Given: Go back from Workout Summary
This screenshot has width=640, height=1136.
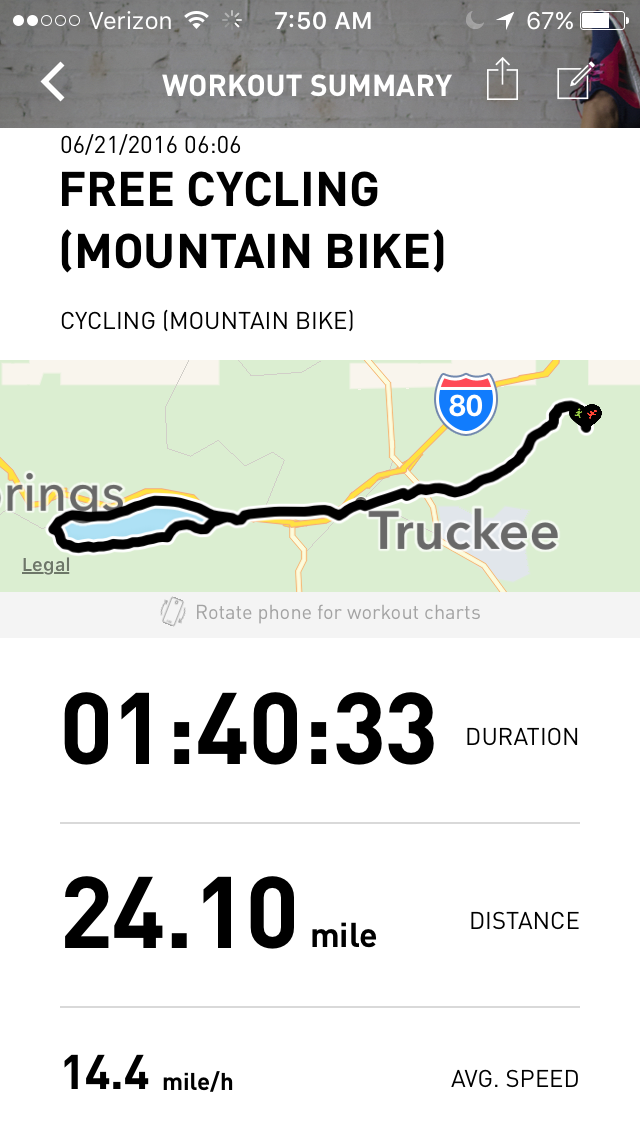Looking at the screenshot, I should pos(53,81).
